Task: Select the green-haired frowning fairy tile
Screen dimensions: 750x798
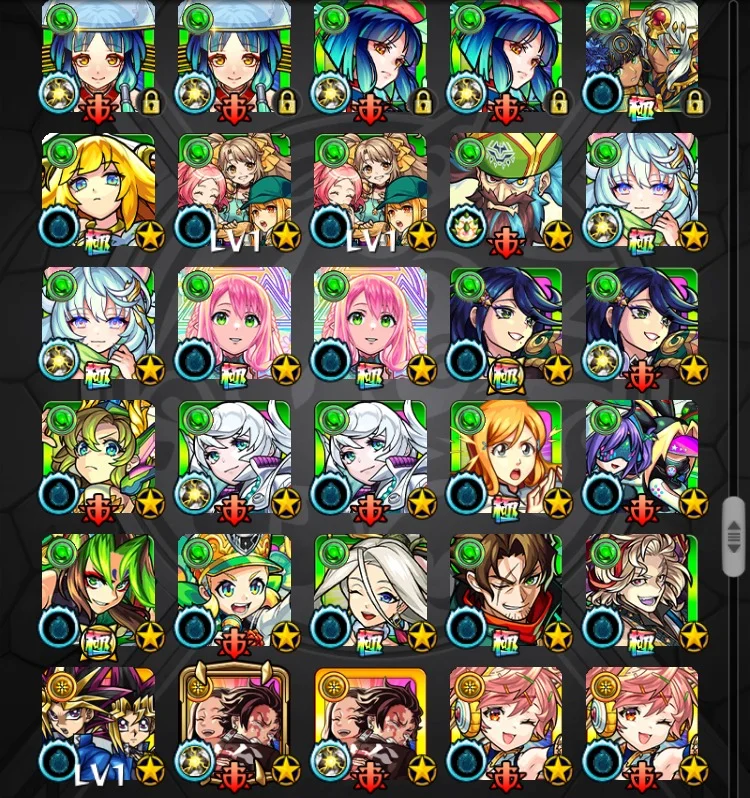Action: [98, 457]
